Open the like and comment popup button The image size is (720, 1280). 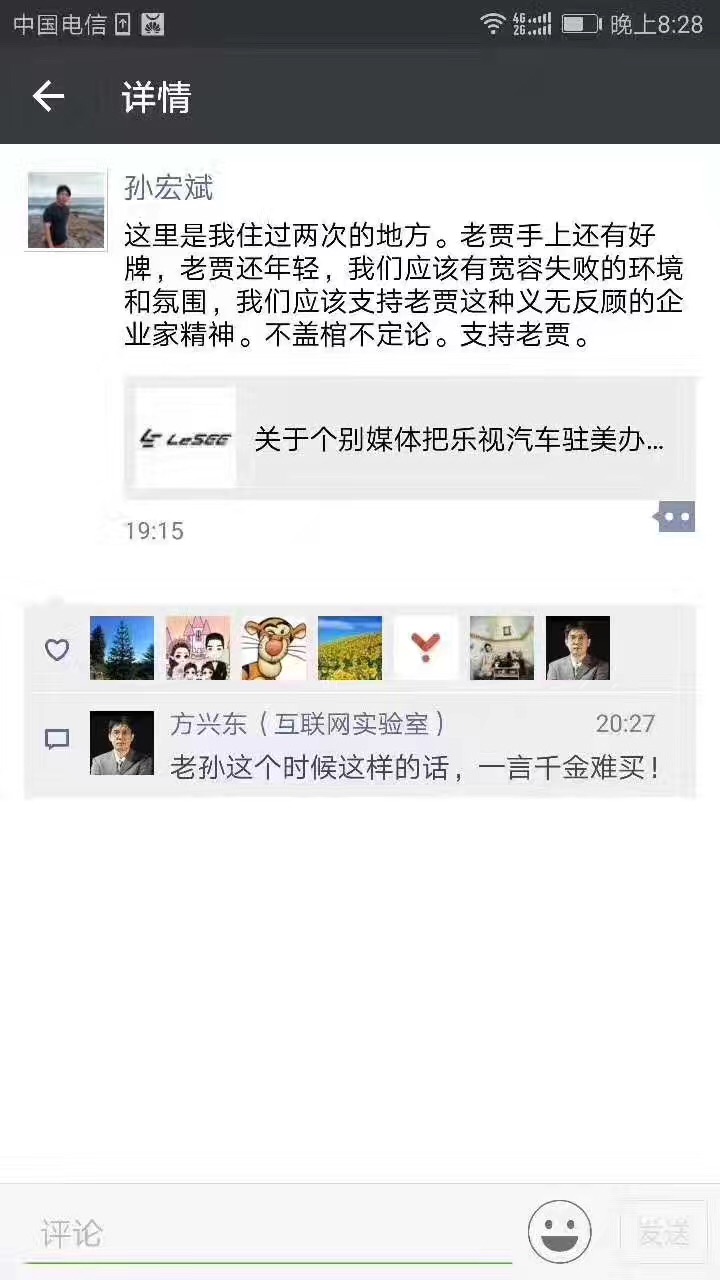(x=676, y=517)
